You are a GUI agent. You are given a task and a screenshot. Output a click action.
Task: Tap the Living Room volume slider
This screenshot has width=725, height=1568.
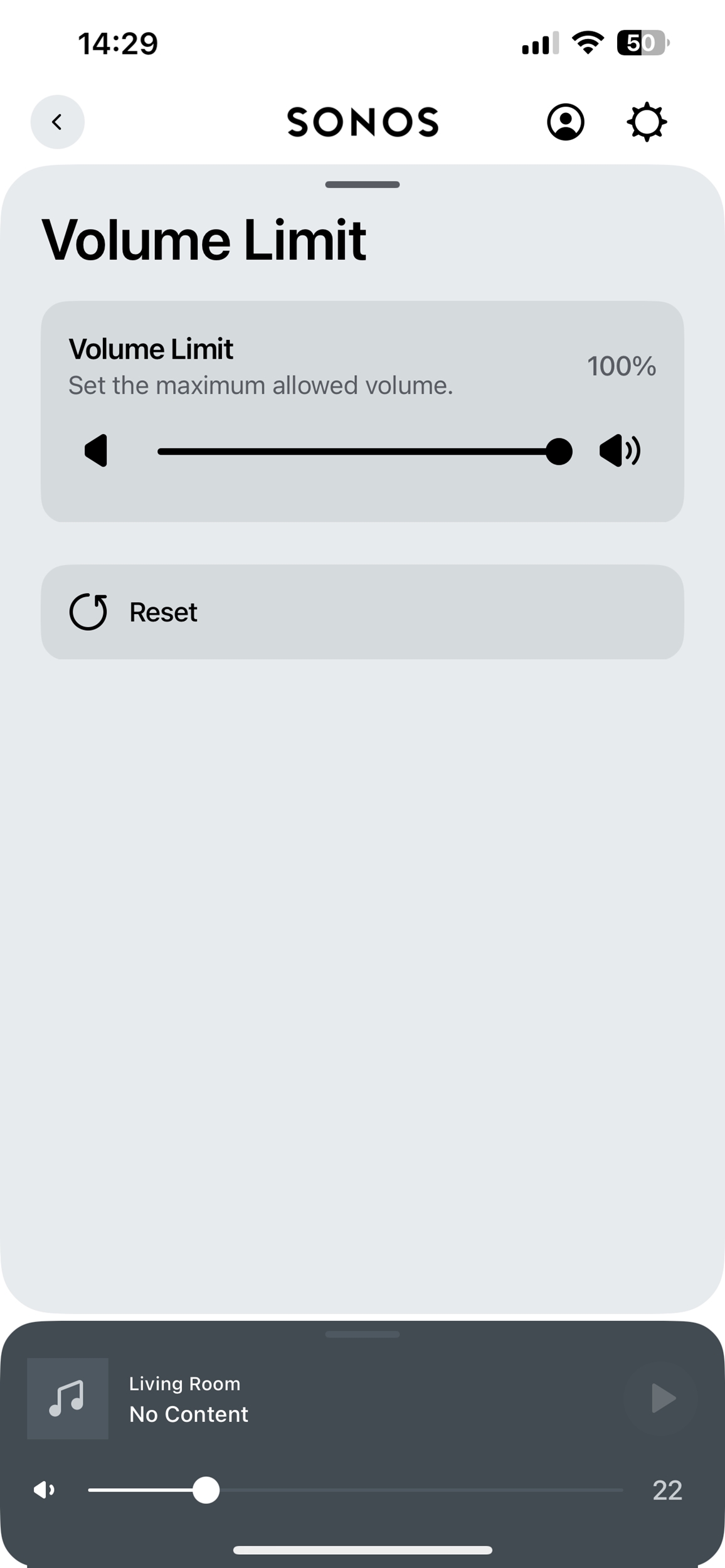pos(356,1490)
